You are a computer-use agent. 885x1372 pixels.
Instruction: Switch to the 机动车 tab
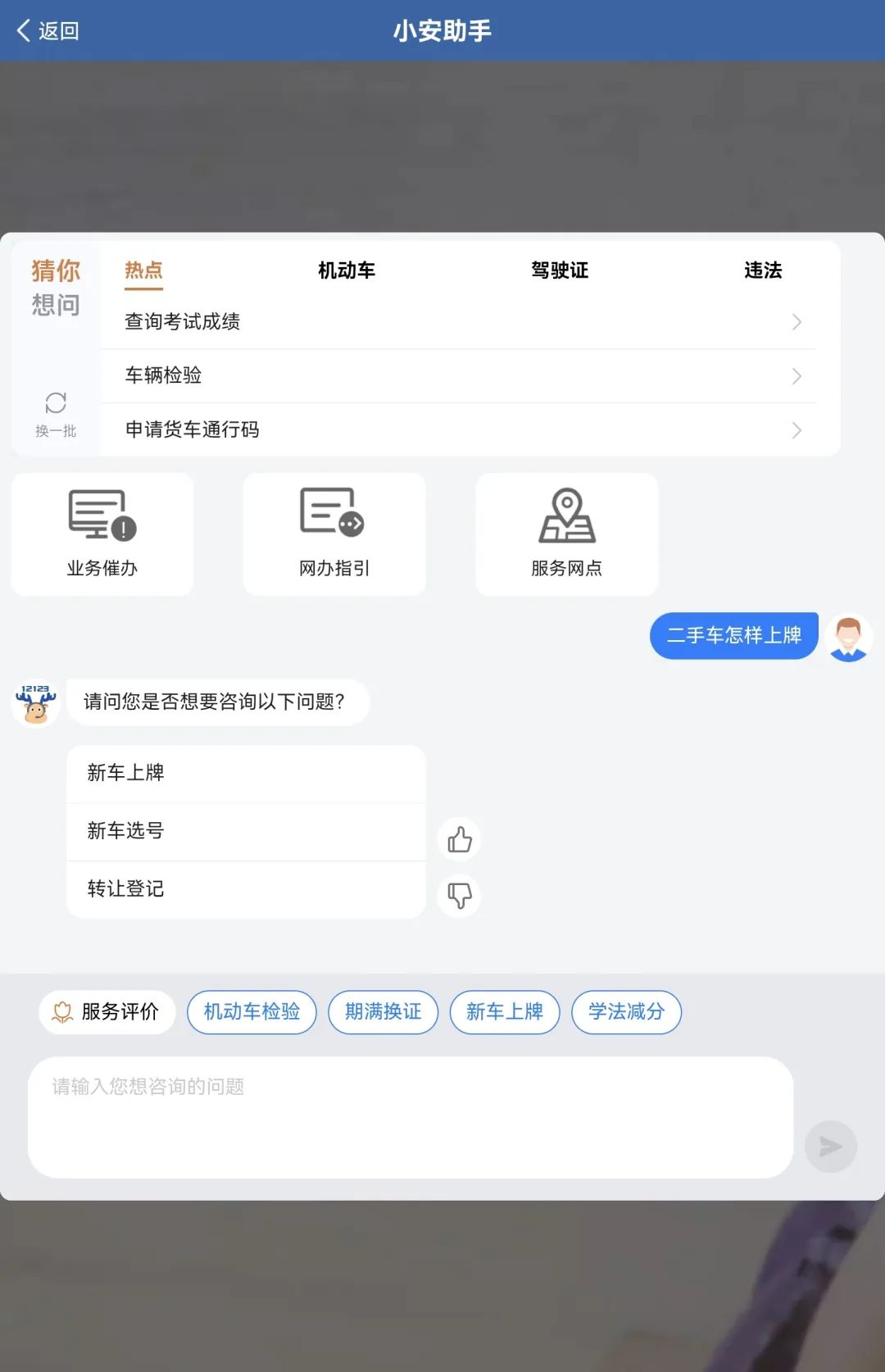coord(345,270)
